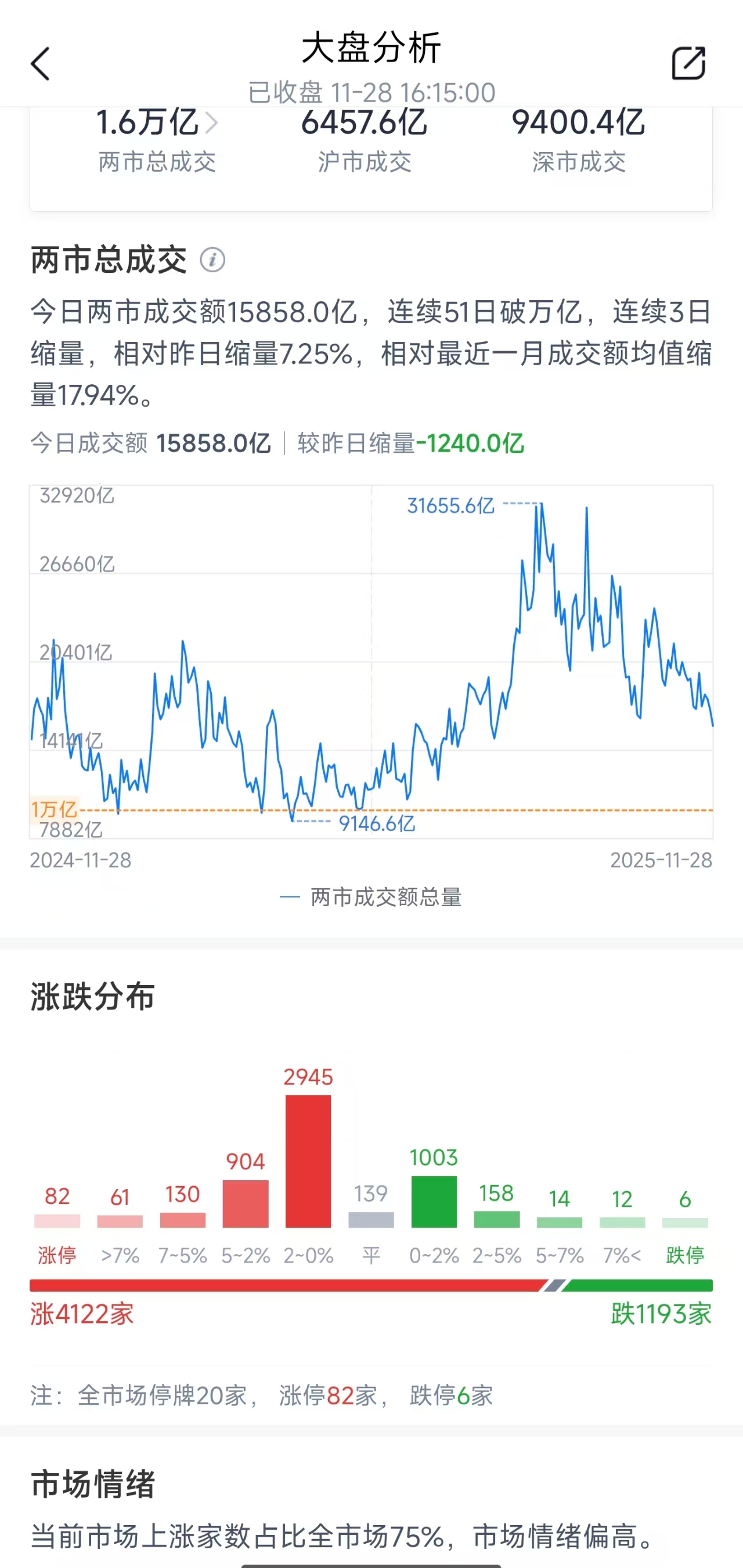Go back from the 大盘分析 page

[40, 64]
